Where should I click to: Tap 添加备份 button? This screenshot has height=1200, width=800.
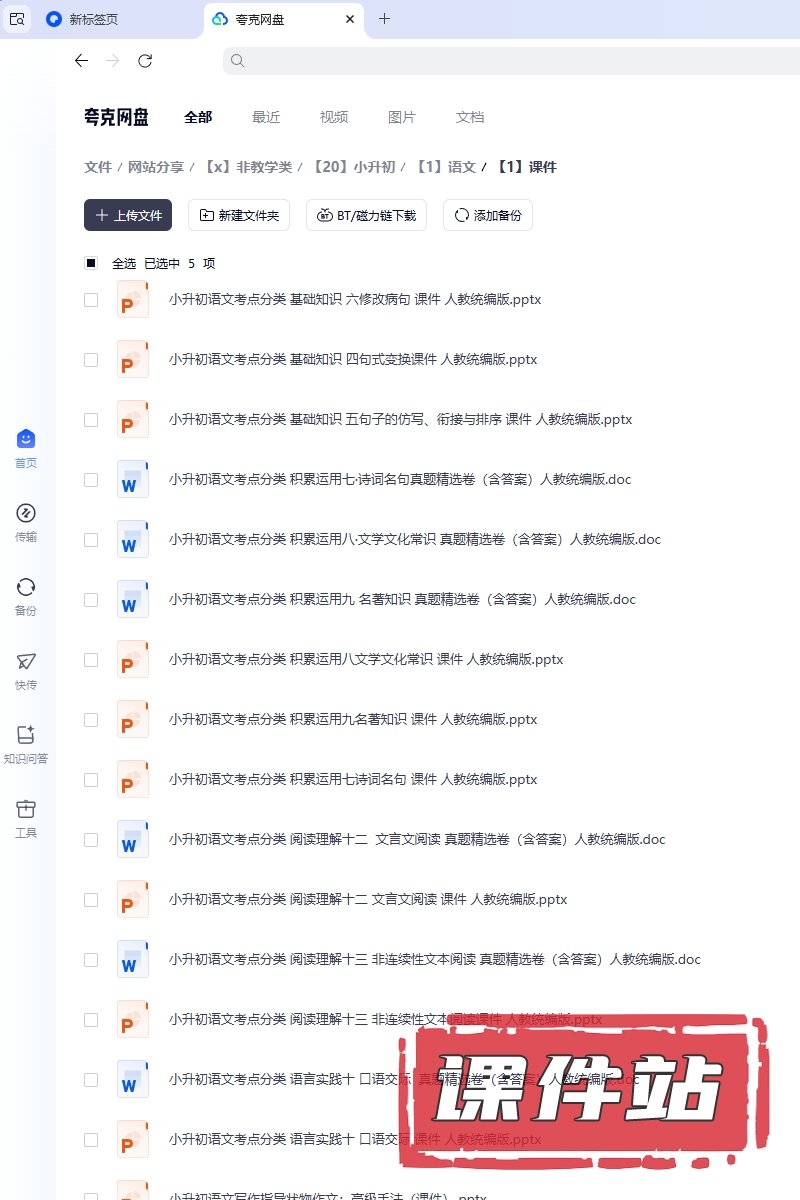[488, 215]
